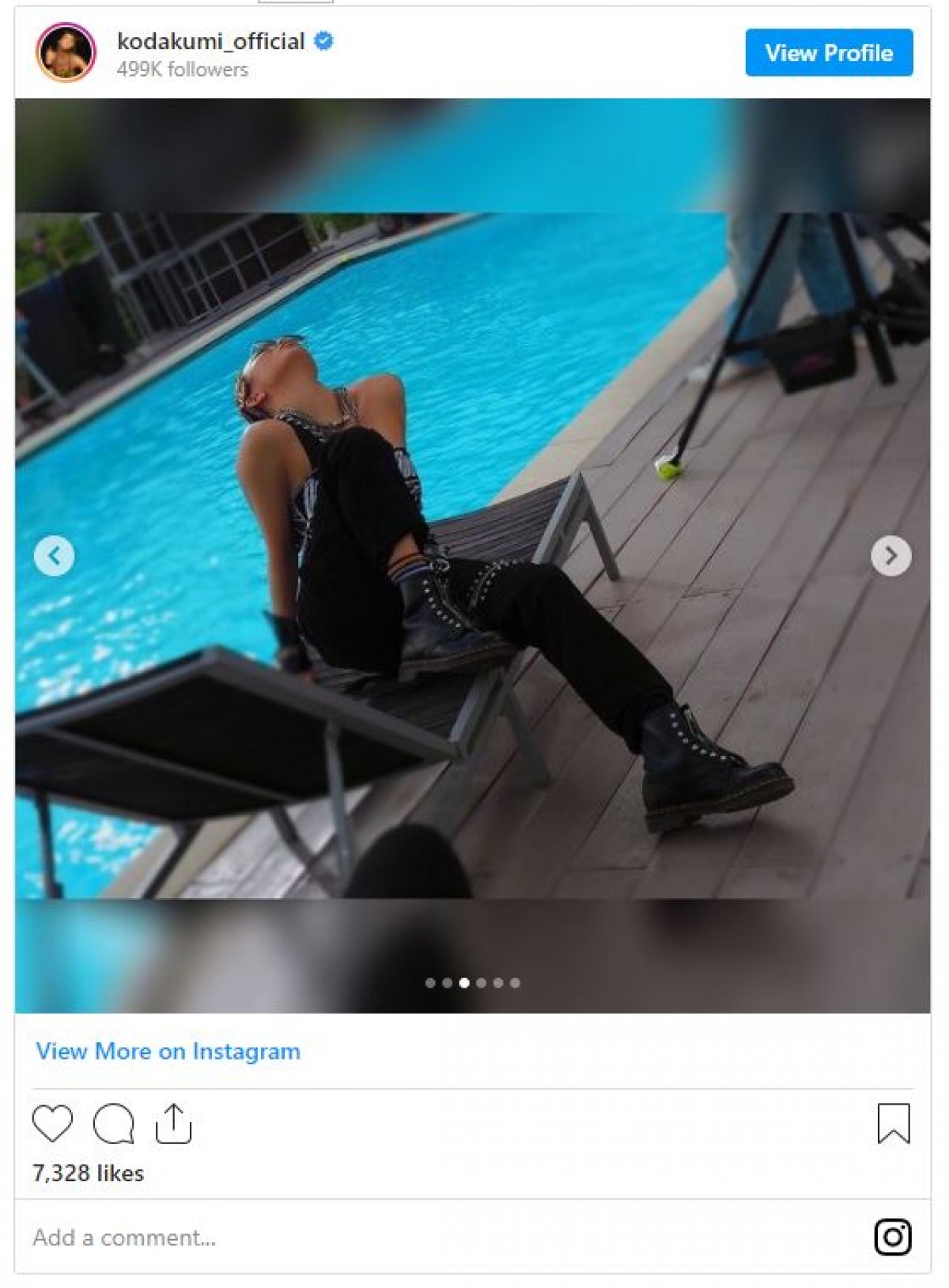The height and width of the screenshot is (1288, 949).
Task: Like this post with the heart icon
Action: pyautogui.click(x=52, y=1123)
